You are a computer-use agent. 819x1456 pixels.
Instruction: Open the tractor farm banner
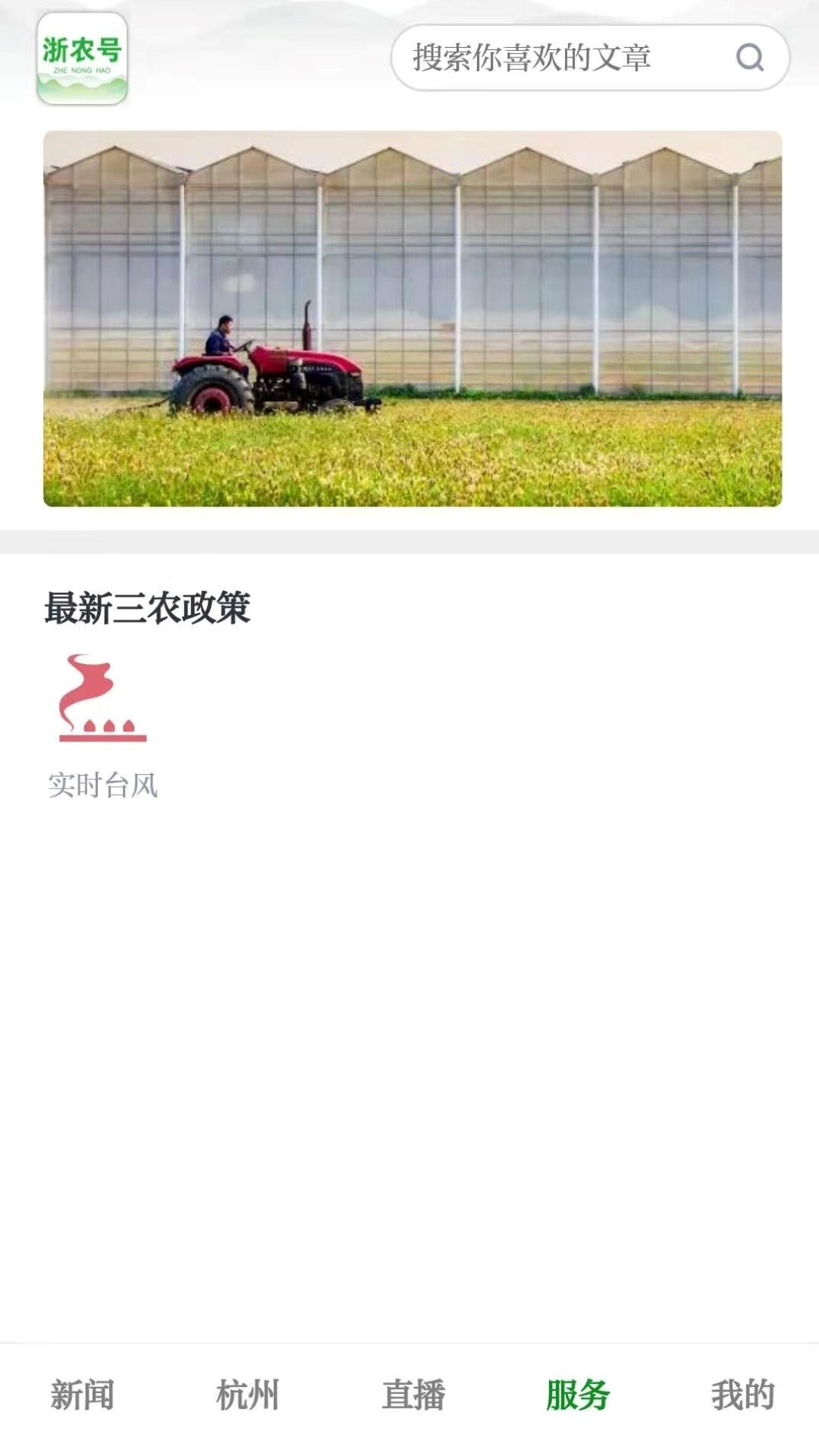[x=413, y=318]
